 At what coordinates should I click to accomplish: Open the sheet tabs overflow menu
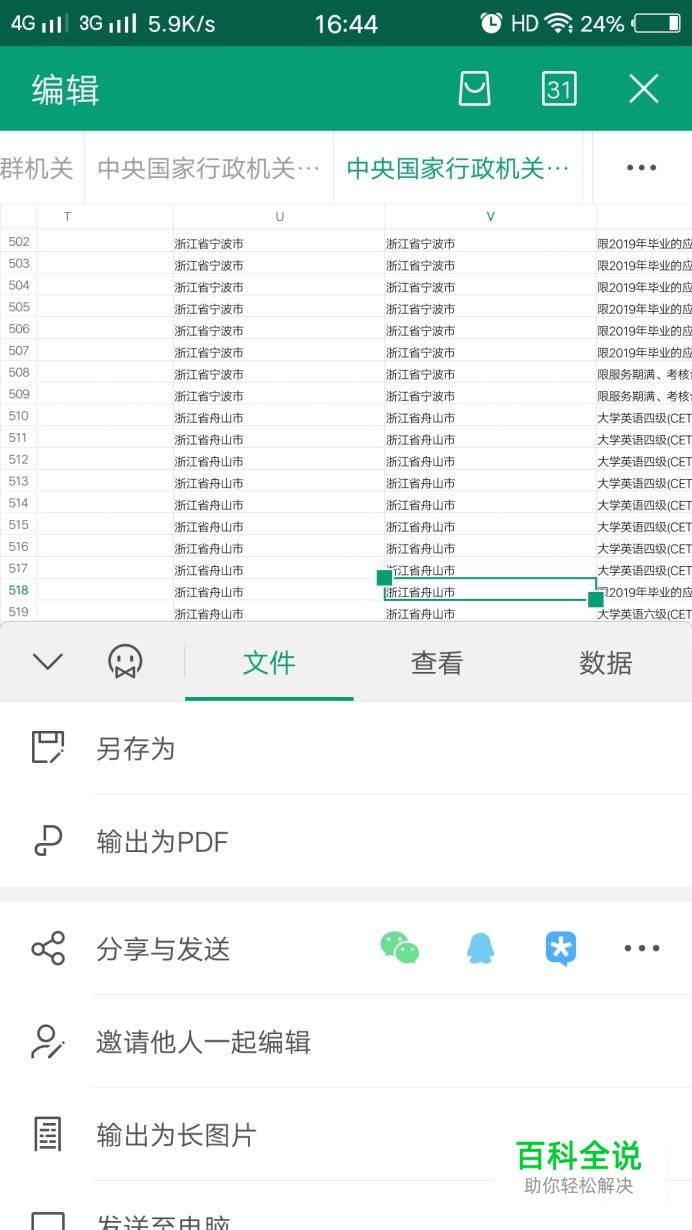[x=641, y=168]
